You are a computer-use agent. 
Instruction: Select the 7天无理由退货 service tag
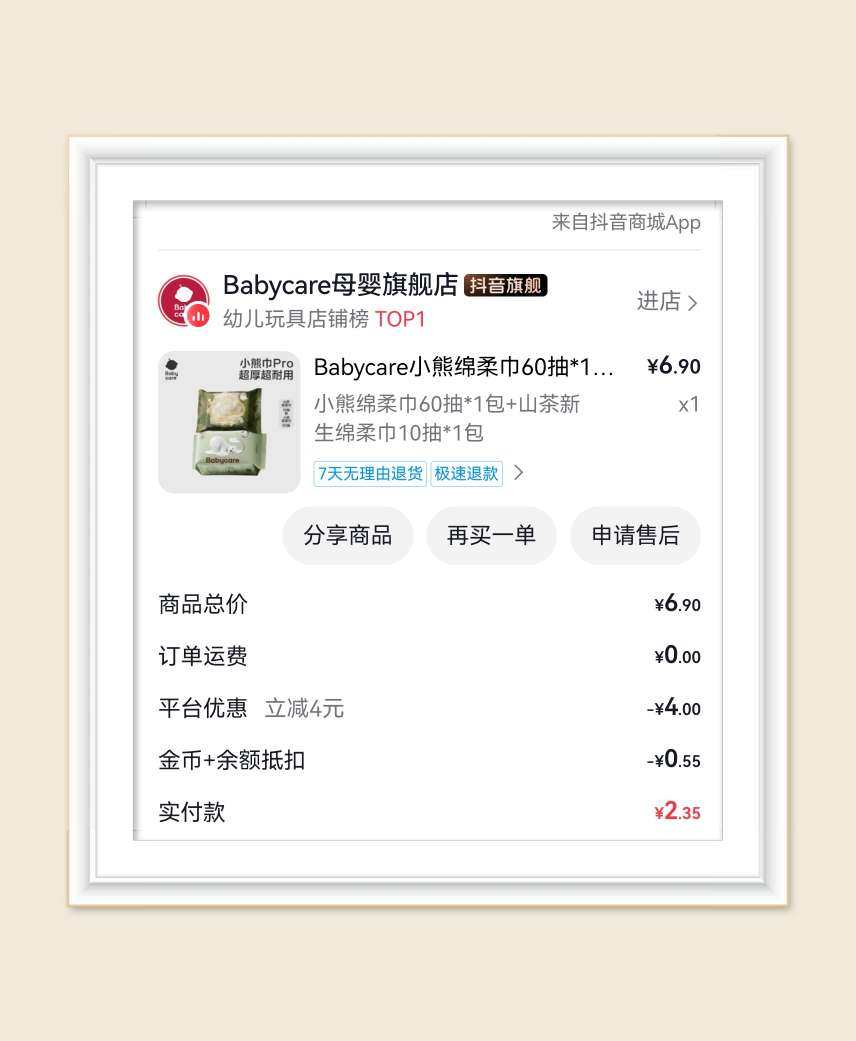point(370,473)
